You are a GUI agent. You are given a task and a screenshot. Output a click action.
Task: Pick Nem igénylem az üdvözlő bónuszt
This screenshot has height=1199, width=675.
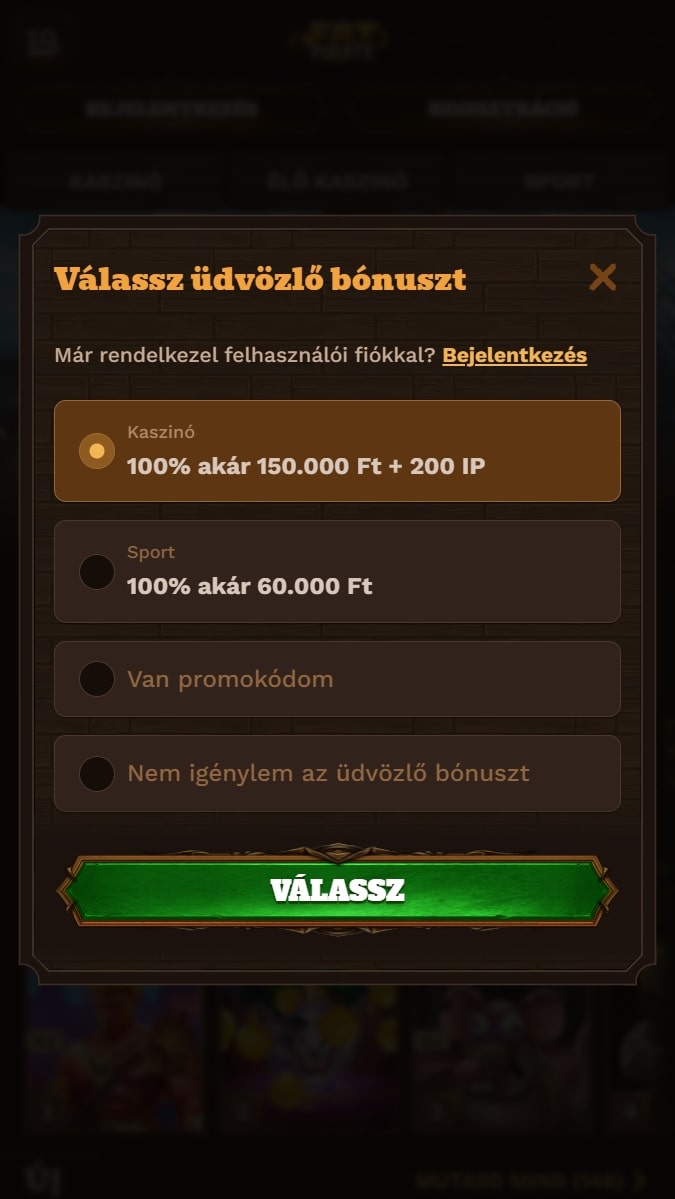(x=337, y=773)
